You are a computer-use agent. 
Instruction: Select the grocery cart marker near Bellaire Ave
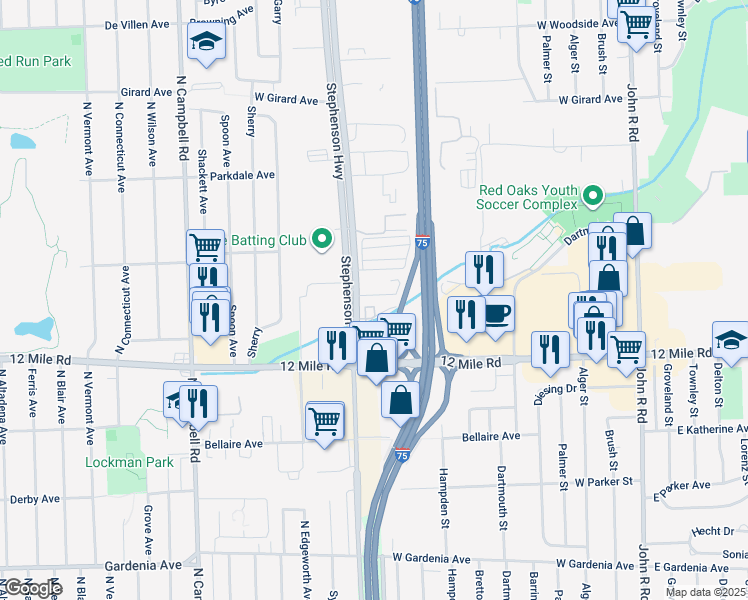325,424
